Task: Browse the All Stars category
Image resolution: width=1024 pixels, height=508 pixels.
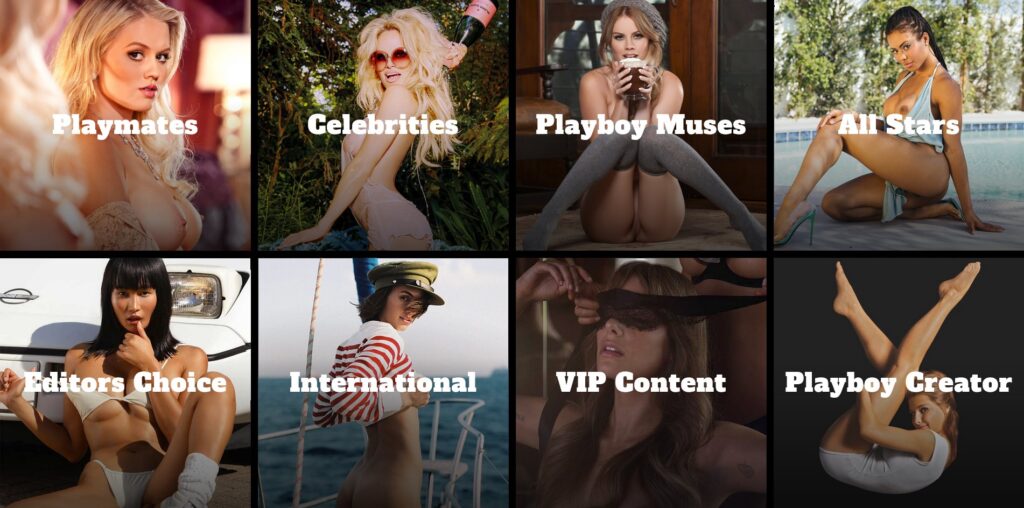Action: point(898,125)
